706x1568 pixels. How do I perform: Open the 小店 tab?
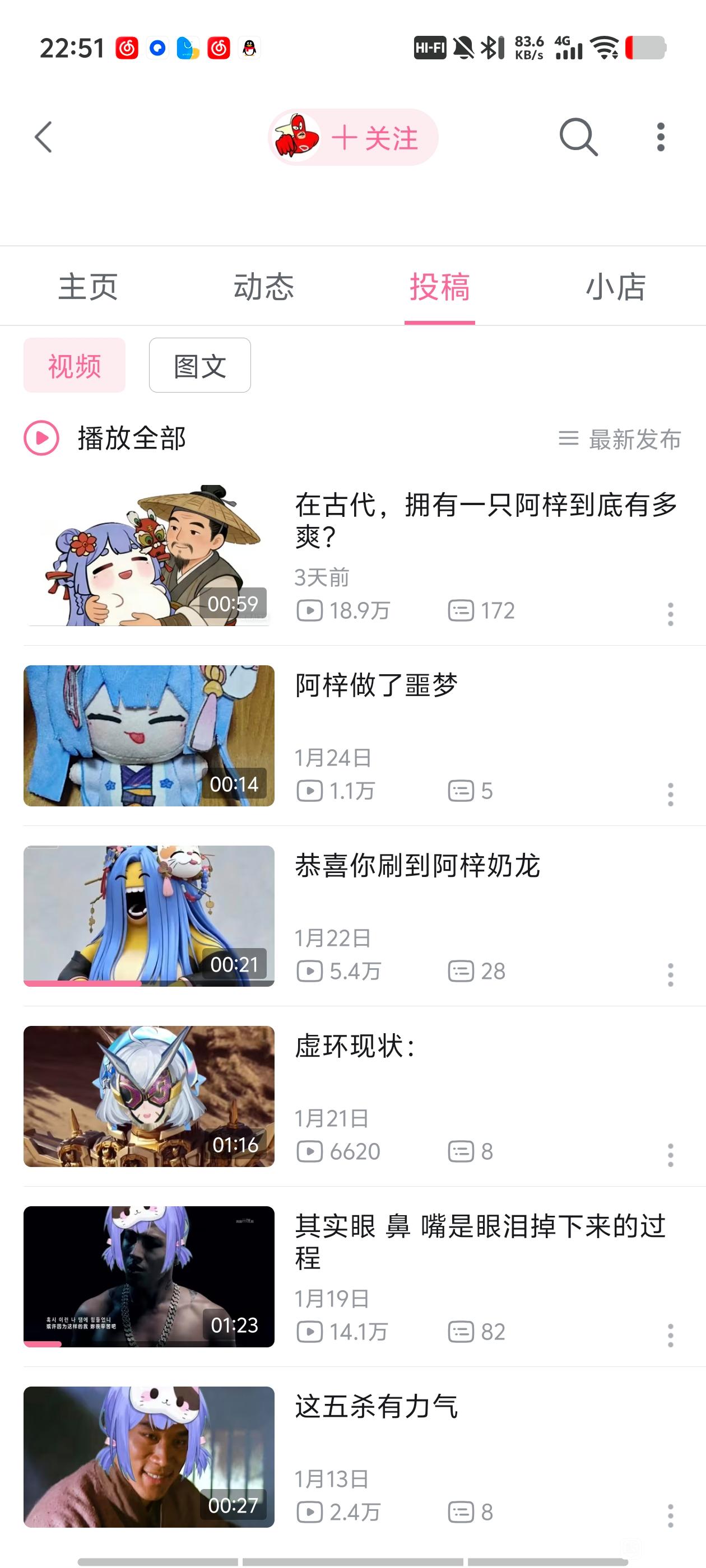pos(615,287)
